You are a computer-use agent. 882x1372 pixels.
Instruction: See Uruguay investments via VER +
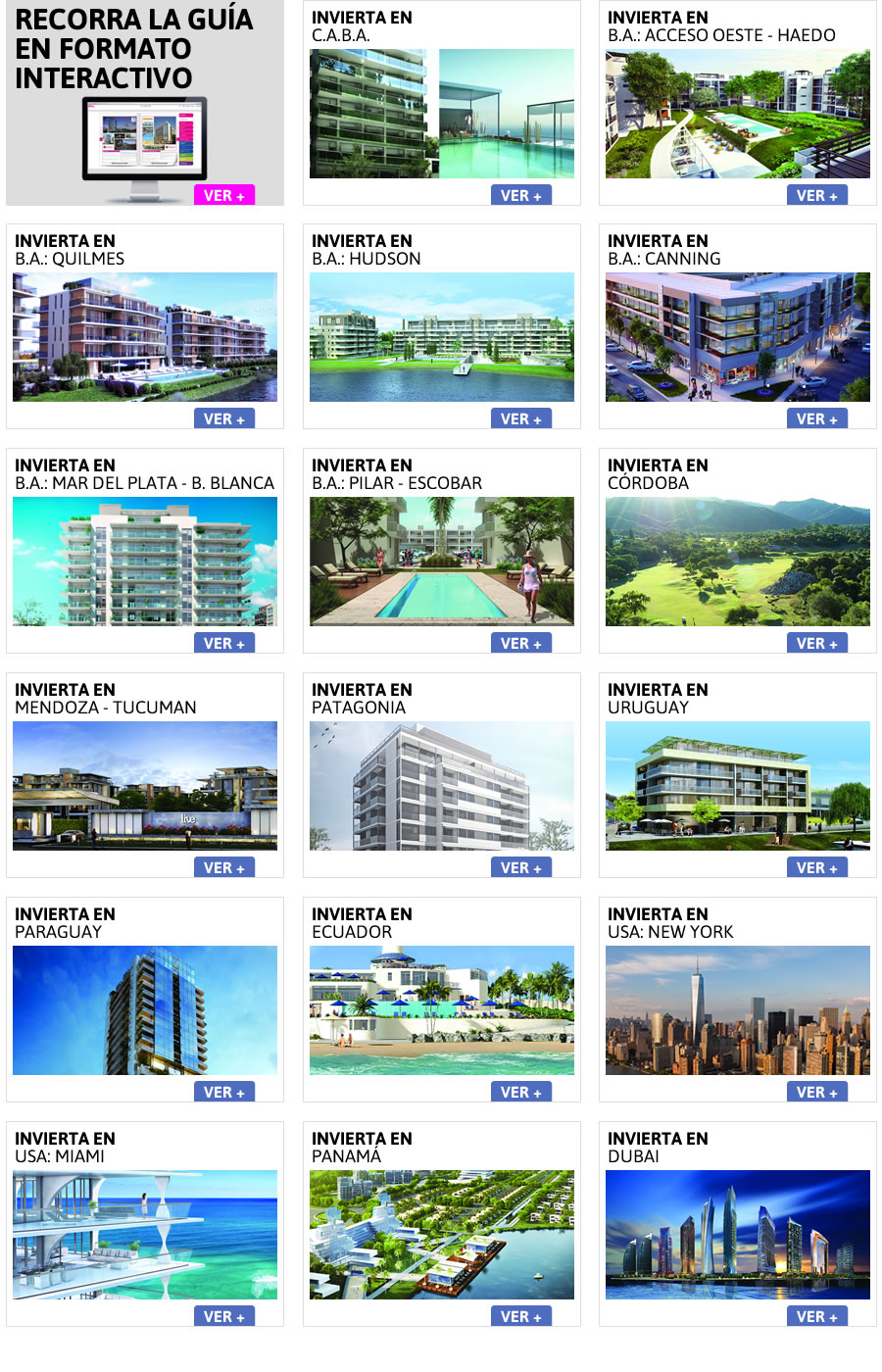coord(816,867)
